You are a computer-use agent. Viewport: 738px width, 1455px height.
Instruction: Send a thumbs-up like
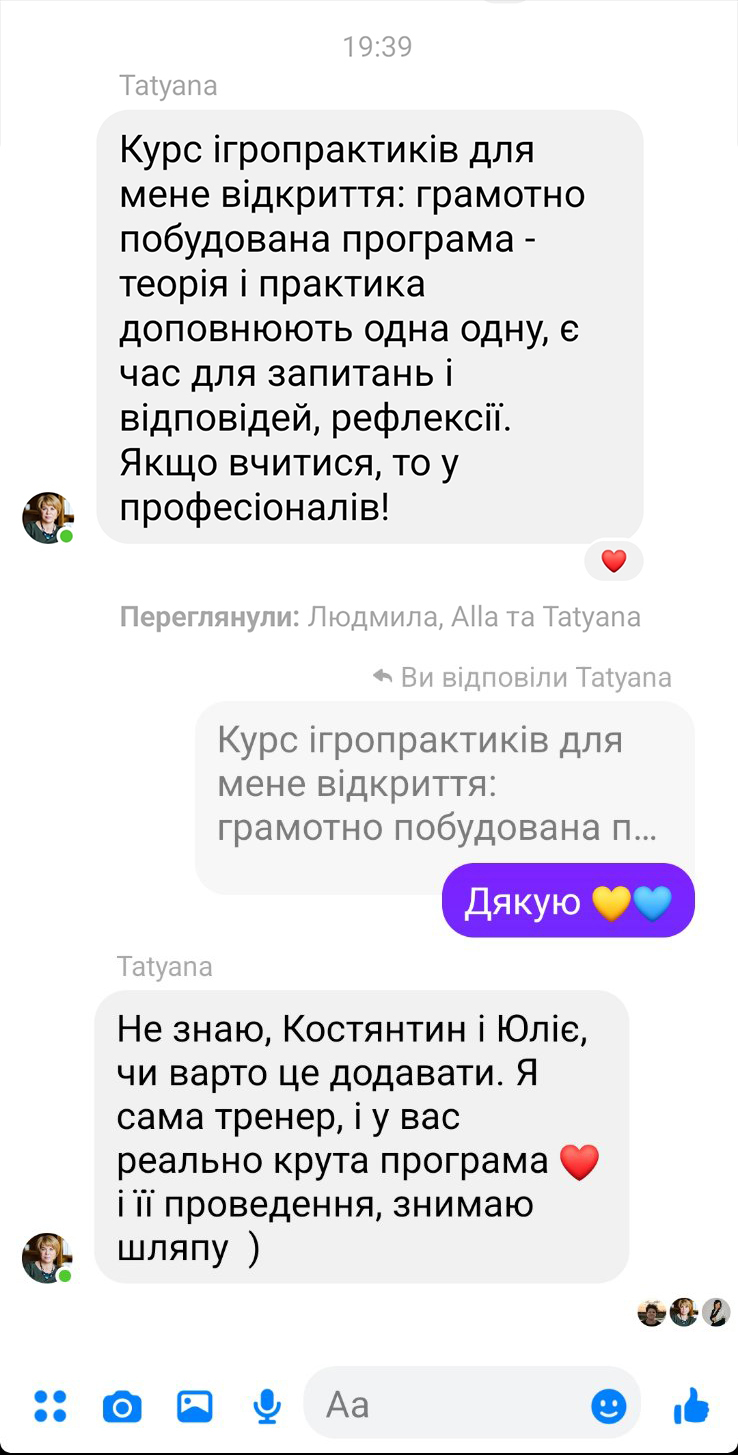coord(691,1406)
